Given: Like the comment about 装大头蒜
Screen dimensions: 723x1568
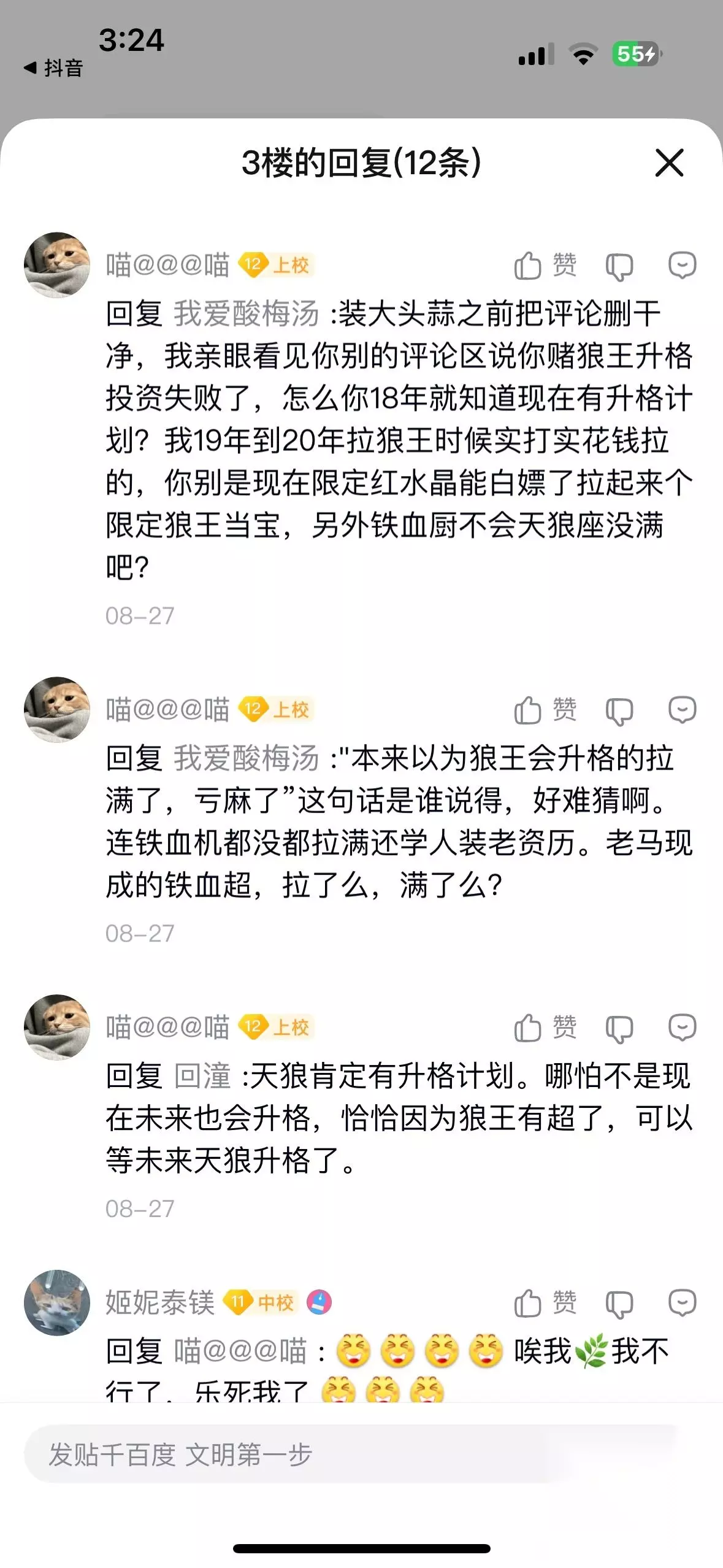Looking at the screenshot, I should (x=545, y=266).
